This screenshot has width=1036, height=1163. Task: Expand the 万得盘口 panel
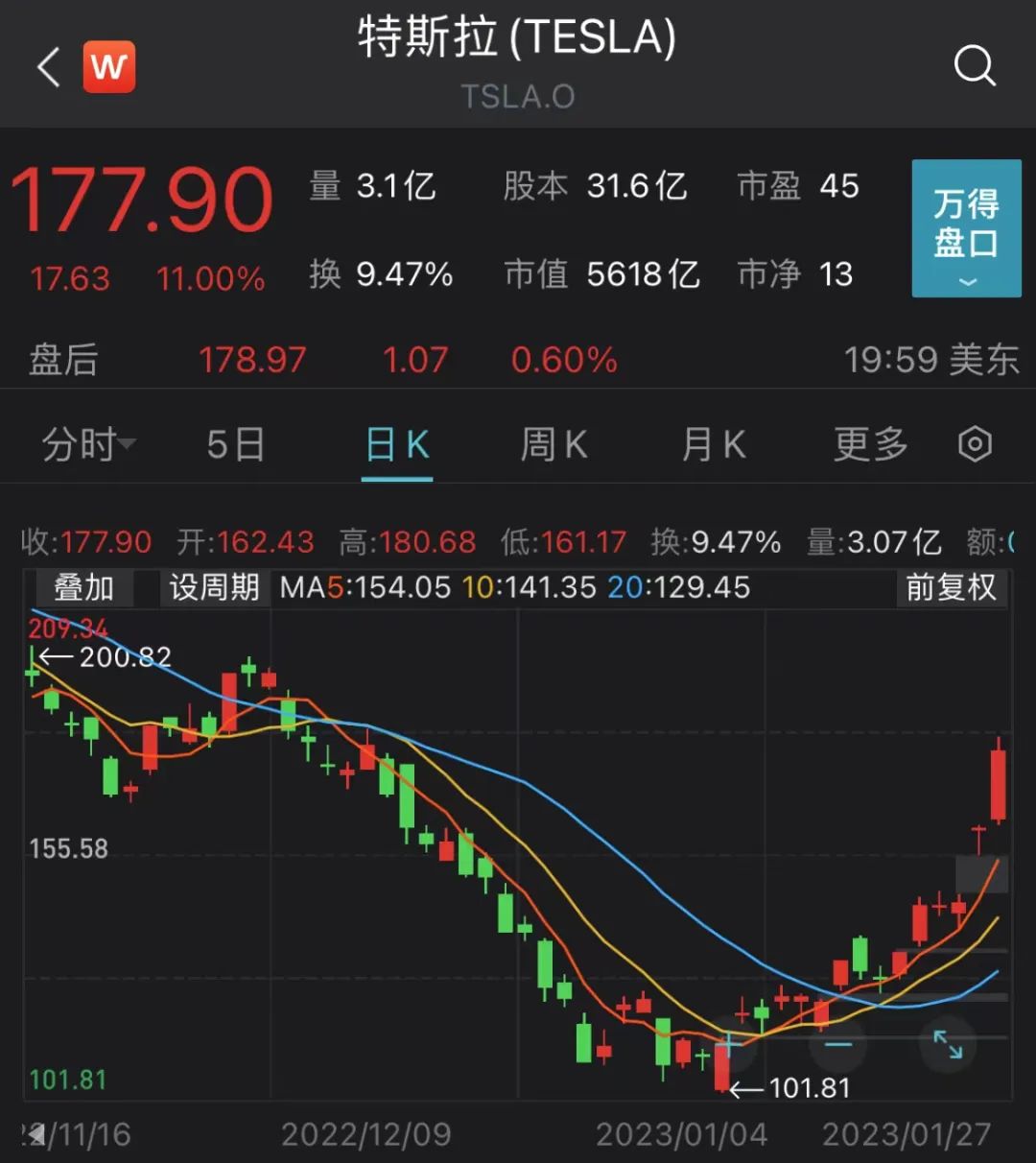tap(966, 228)
